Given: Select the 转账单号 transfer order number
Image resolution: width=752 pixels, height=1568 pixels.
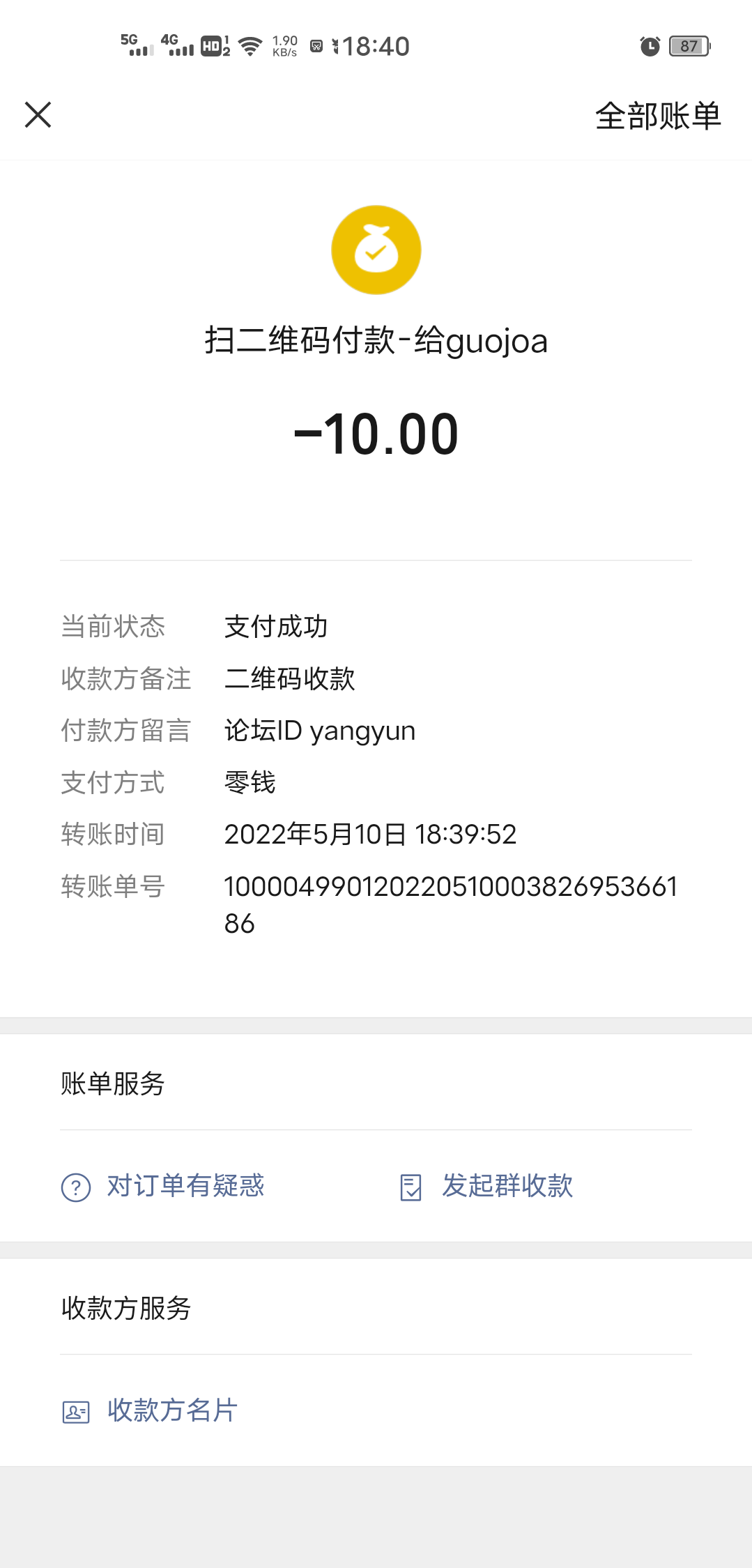Looking at the screenshot, I should pos(450,888).
